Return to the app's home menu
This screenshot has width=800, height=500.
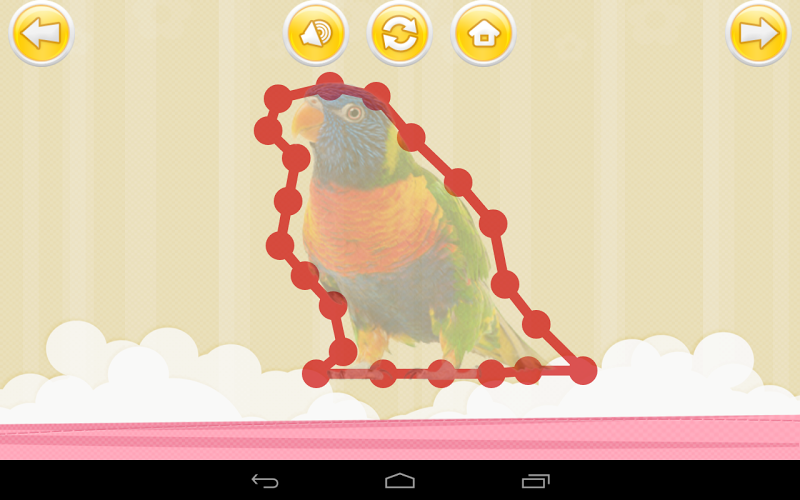click(x=483, y=33)
